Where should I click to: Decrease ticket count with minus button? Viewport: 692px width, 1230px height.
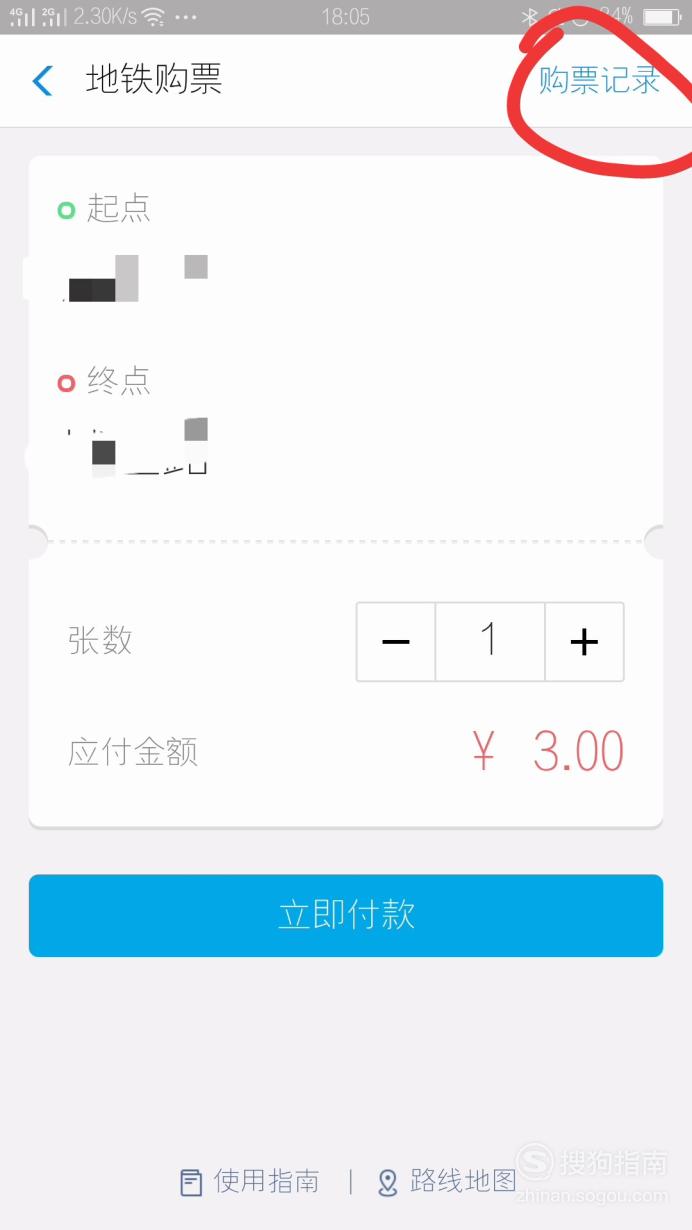396,642
